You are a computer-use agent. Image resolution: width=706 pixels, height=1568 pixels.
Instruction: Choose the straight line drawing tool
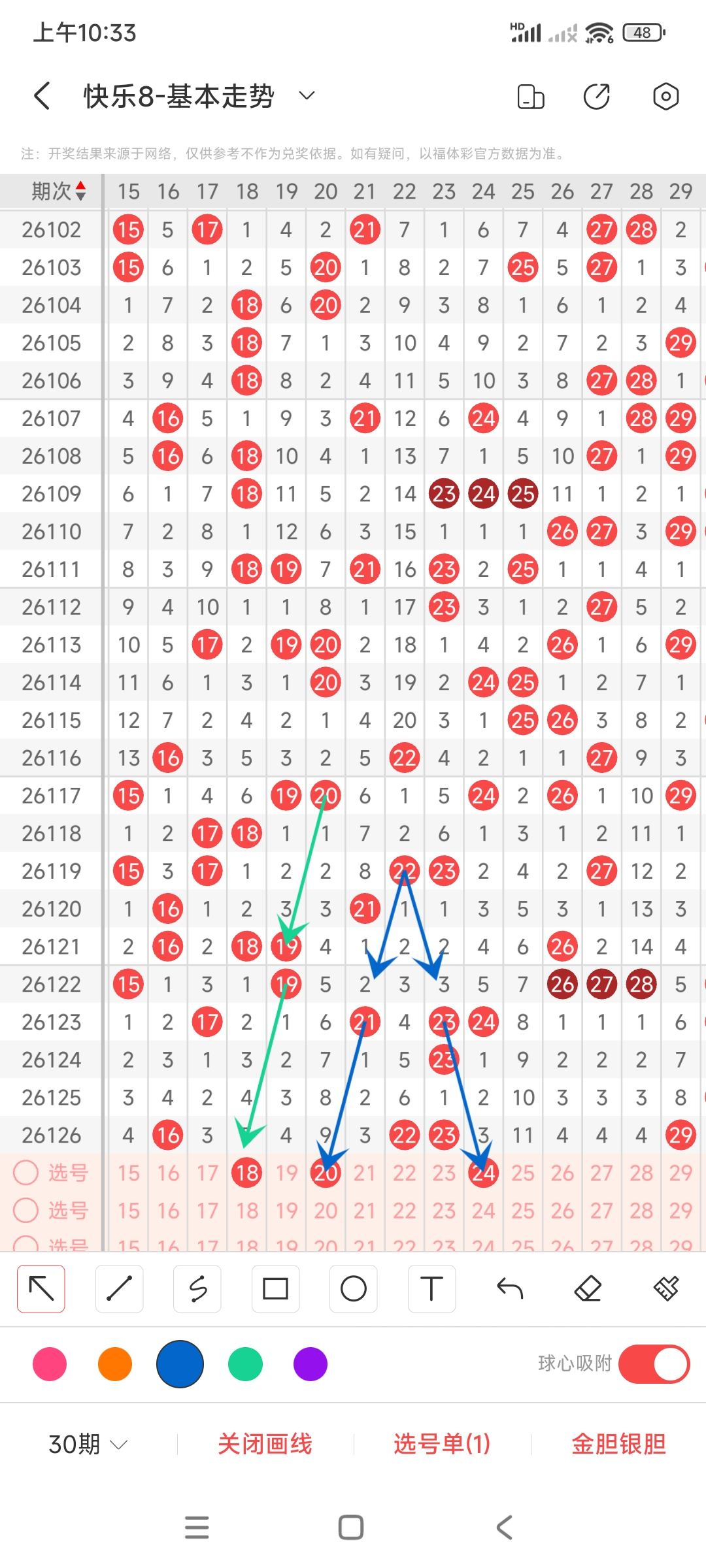click(x=119, y=1288)
